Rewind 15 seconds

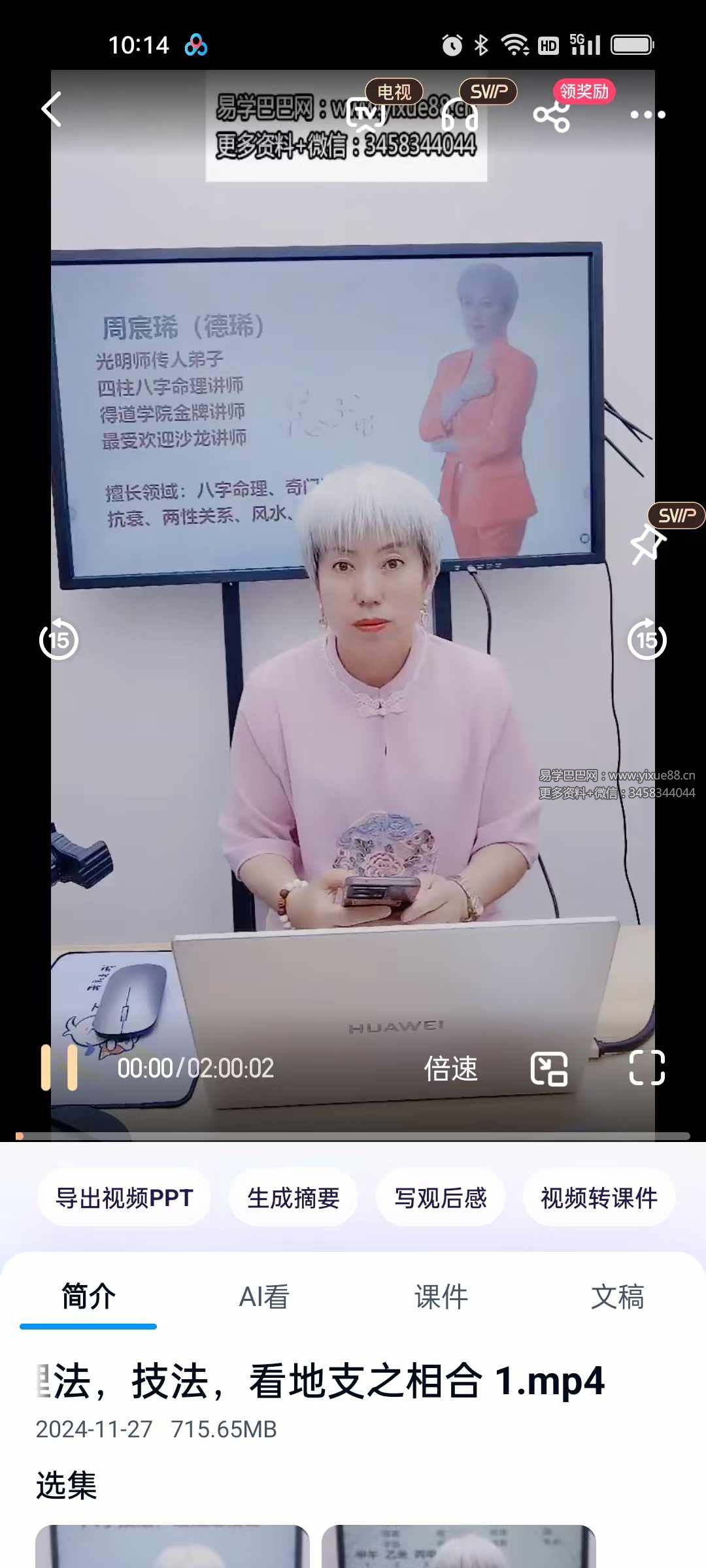click(59, 640)
